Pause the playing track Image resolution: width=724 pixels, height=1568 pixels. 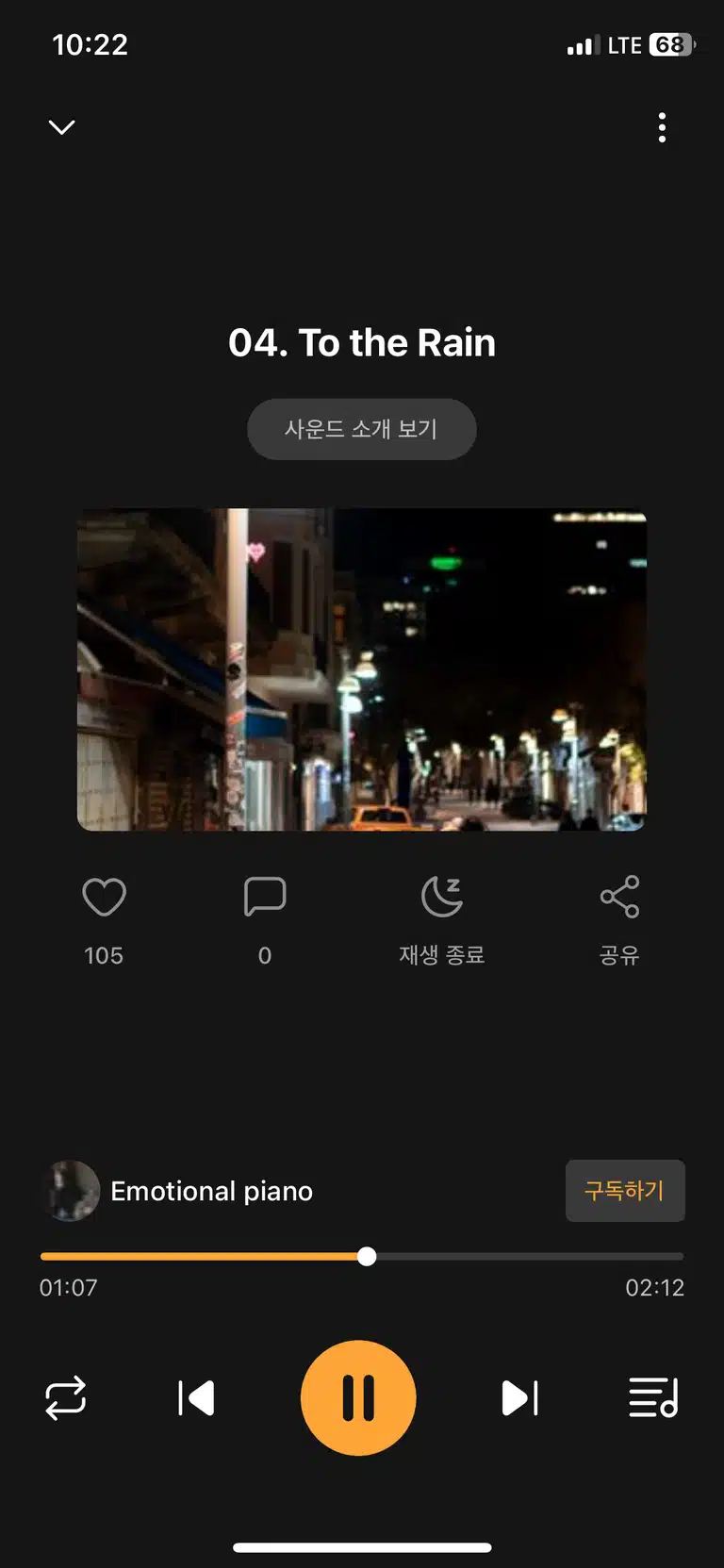coord(358,1398)
